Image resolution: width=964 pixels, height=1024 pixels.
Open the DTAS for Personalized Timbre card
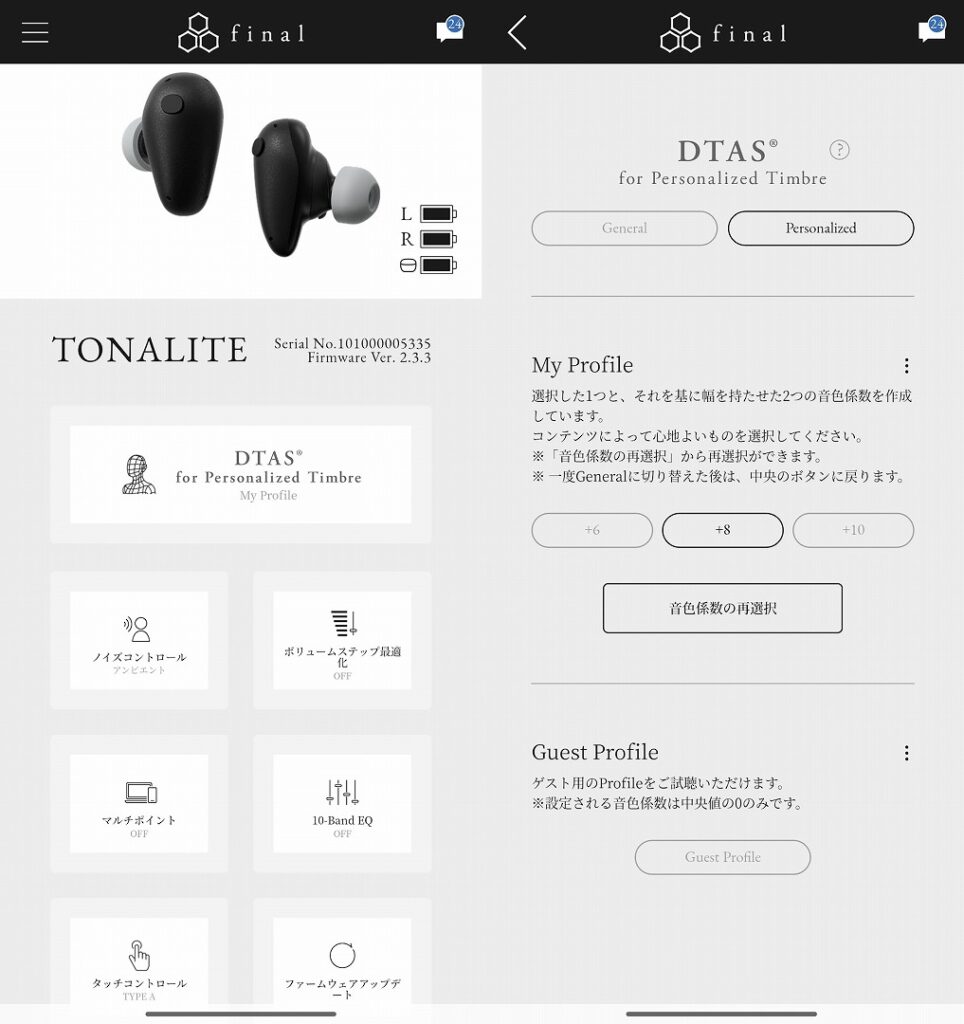click(x=240, y=474)
